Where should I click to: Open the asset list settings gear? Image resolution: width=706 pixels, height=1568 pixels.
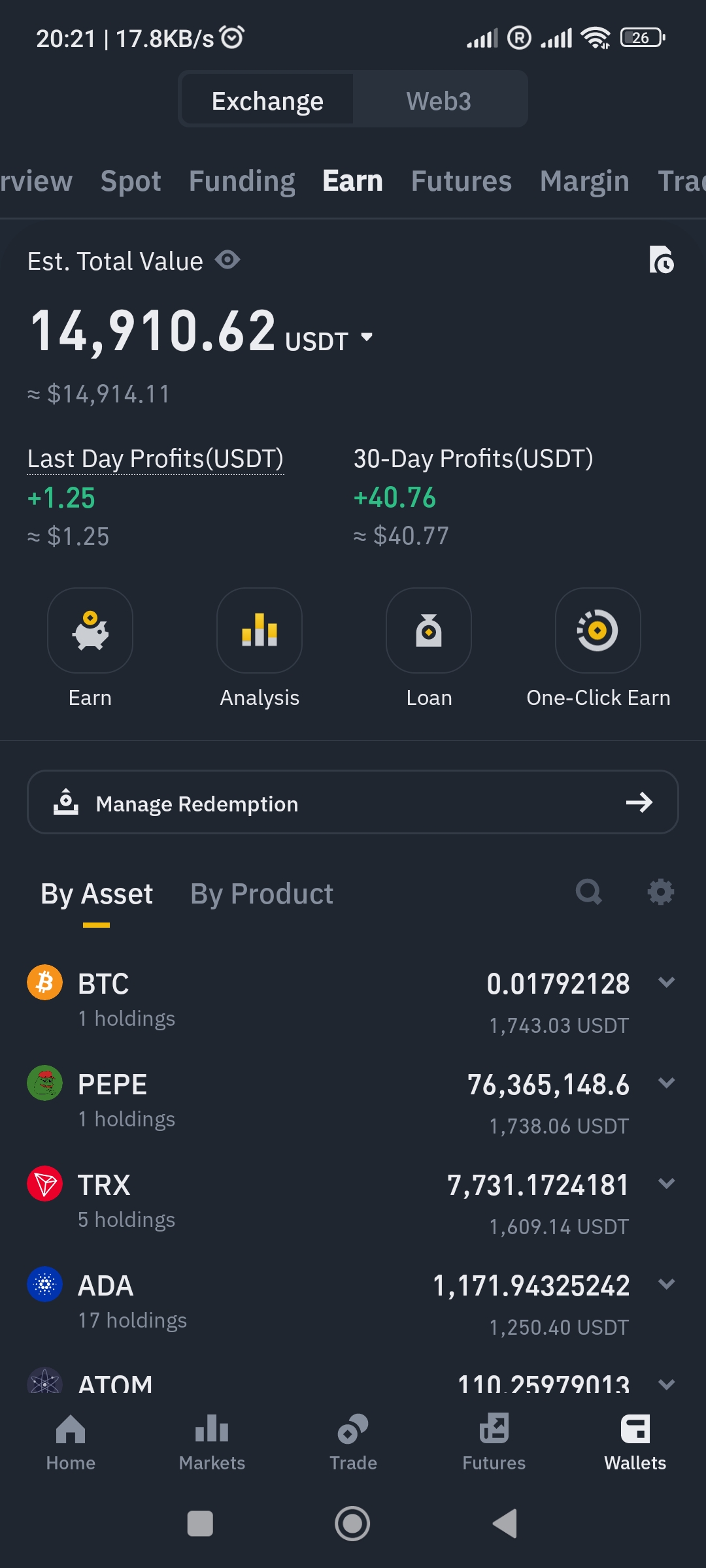[x=660, y=891]
